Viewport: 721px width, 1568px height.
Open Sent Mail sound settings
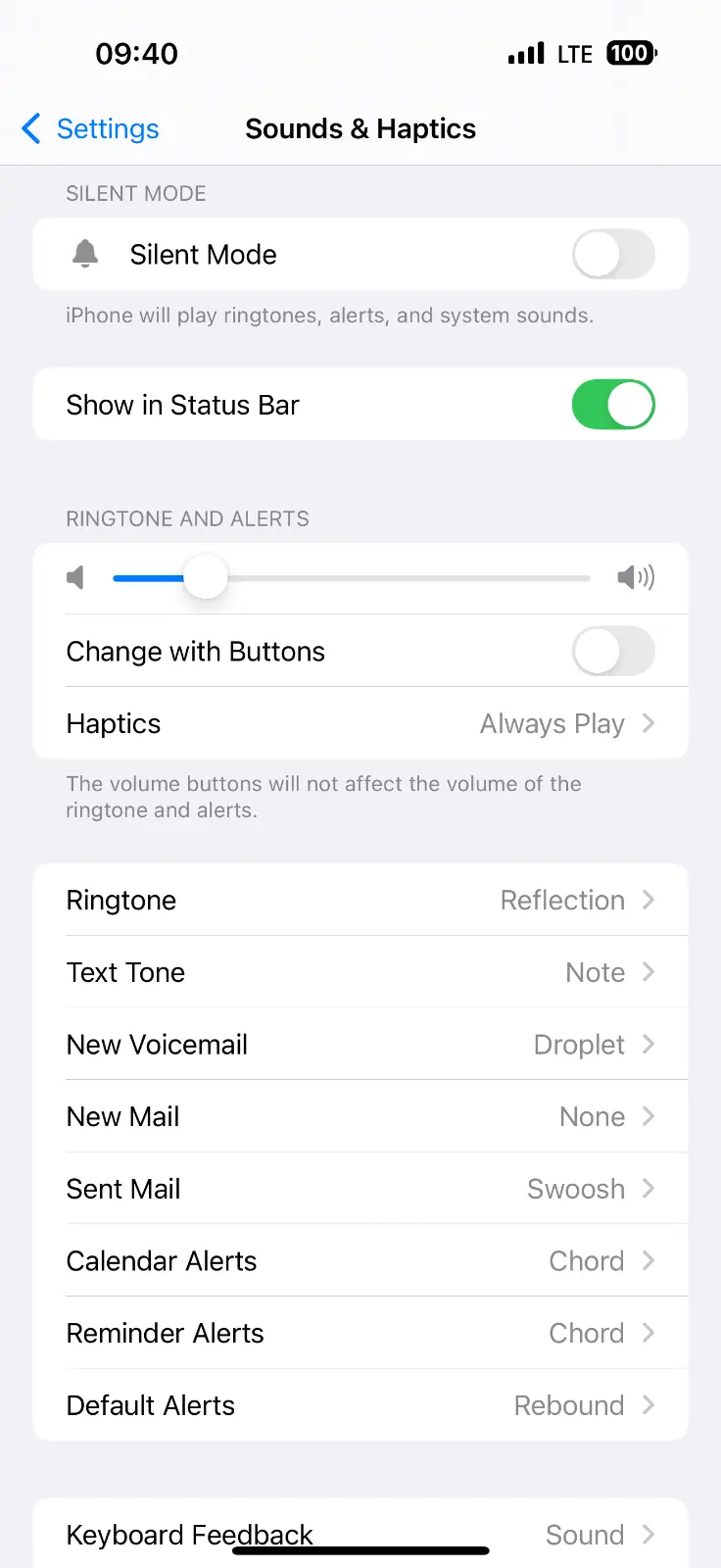click(360, 1189)
